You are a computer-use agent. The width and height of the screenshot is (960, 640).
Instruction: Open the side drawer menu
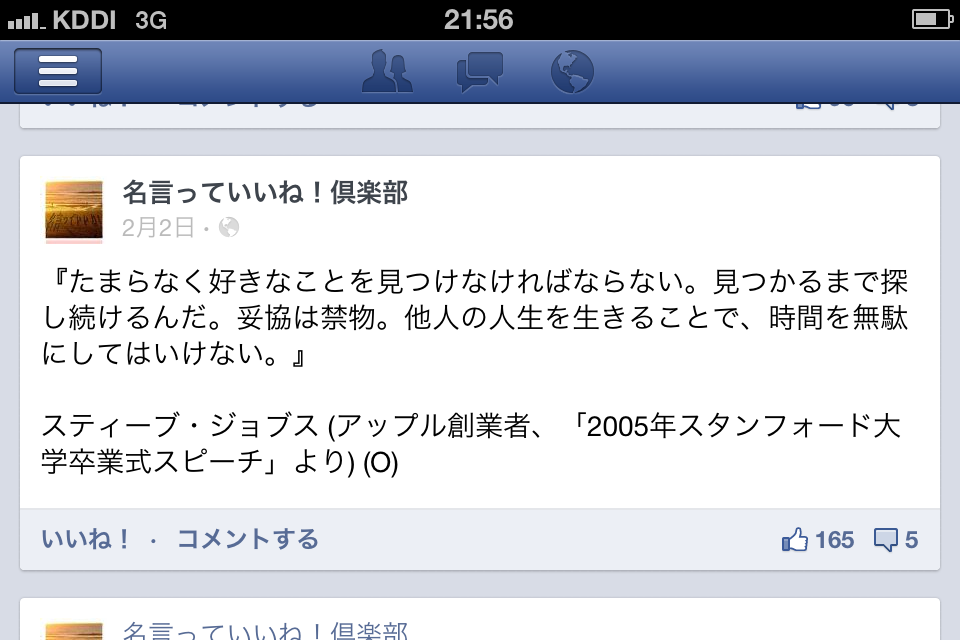58,71
